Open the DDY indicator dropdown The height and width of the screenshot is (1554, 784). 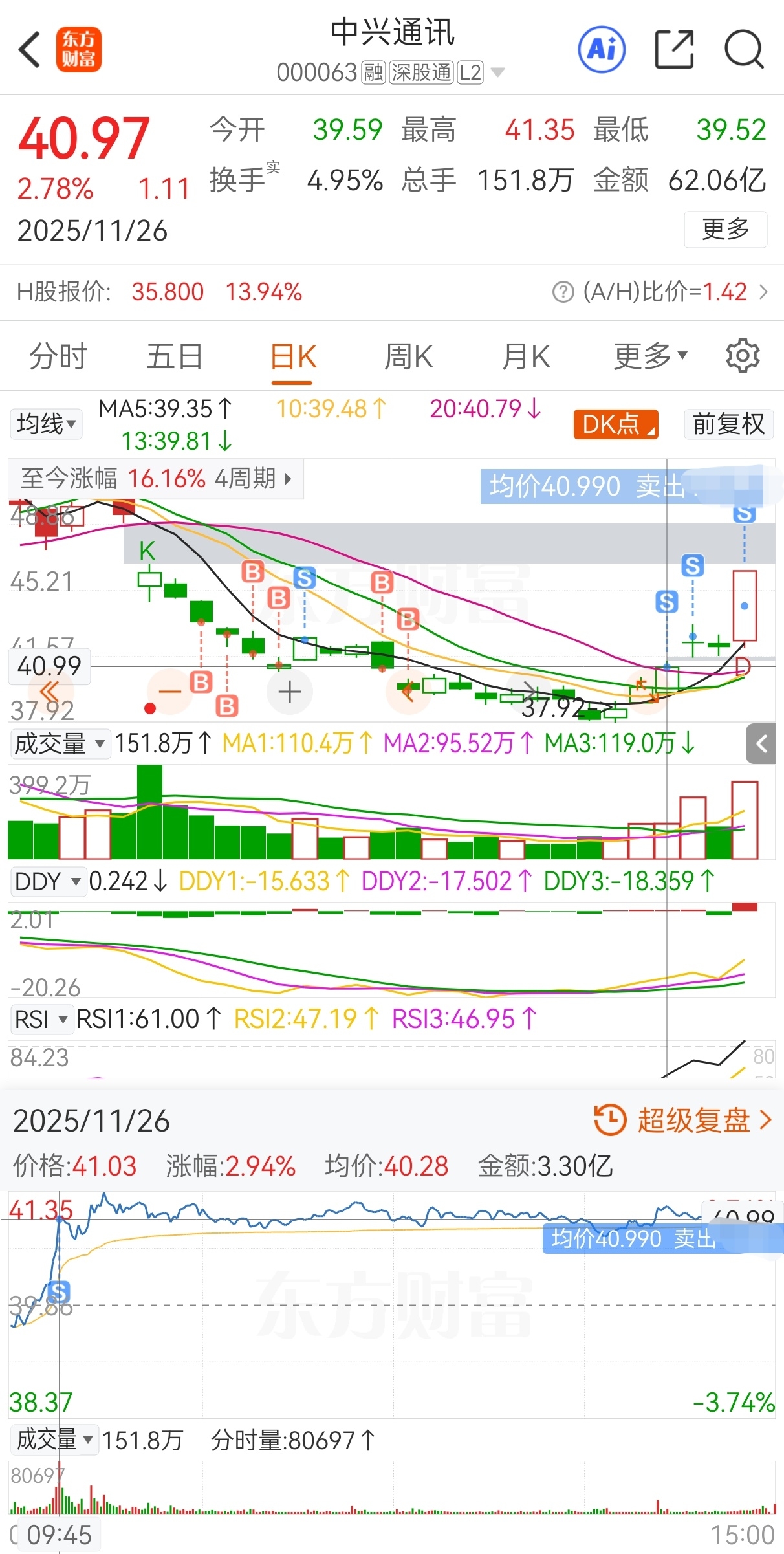[48, 881]
